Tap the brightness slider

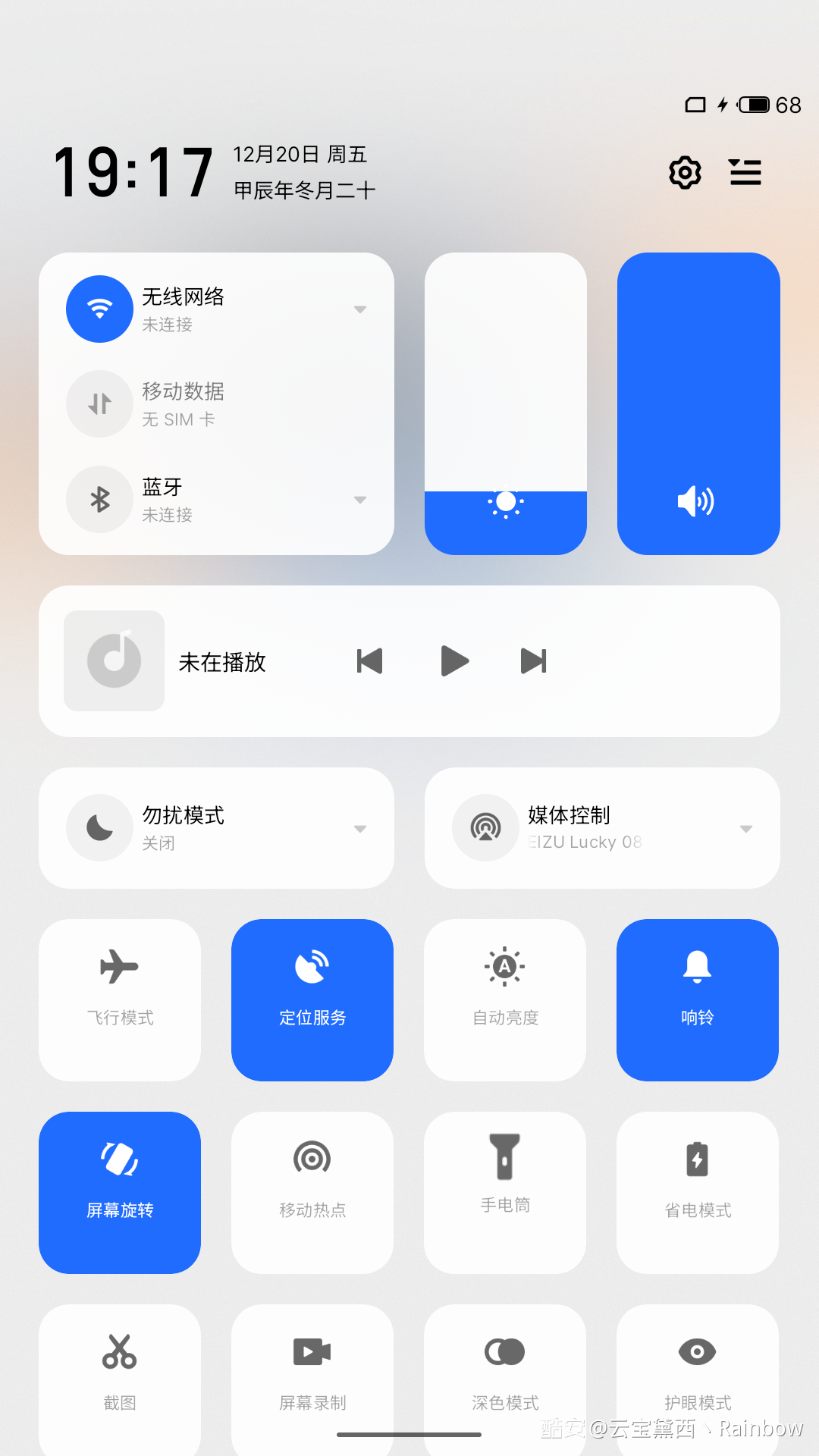pos(506,403)
